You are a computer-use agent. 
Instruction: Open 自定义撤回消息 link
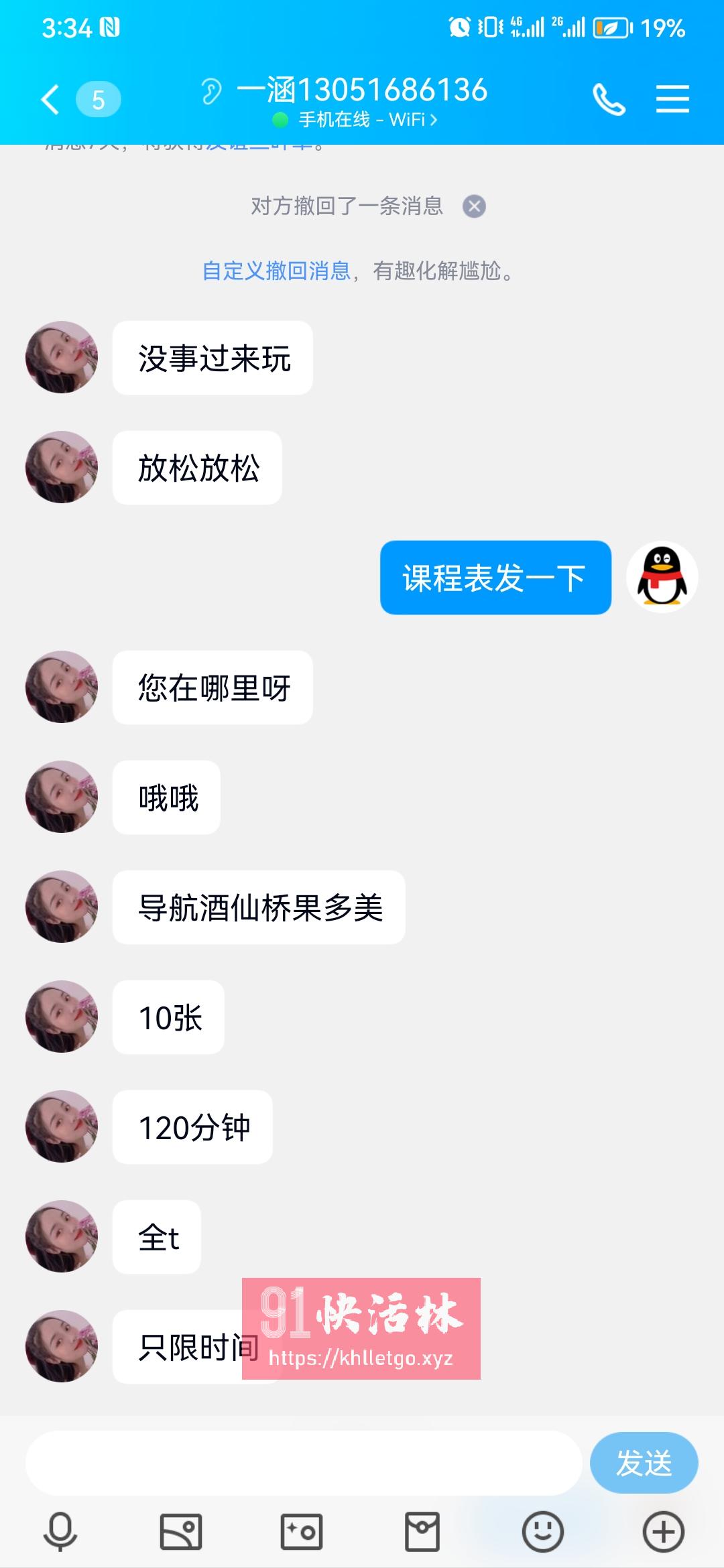click(278, 271)
